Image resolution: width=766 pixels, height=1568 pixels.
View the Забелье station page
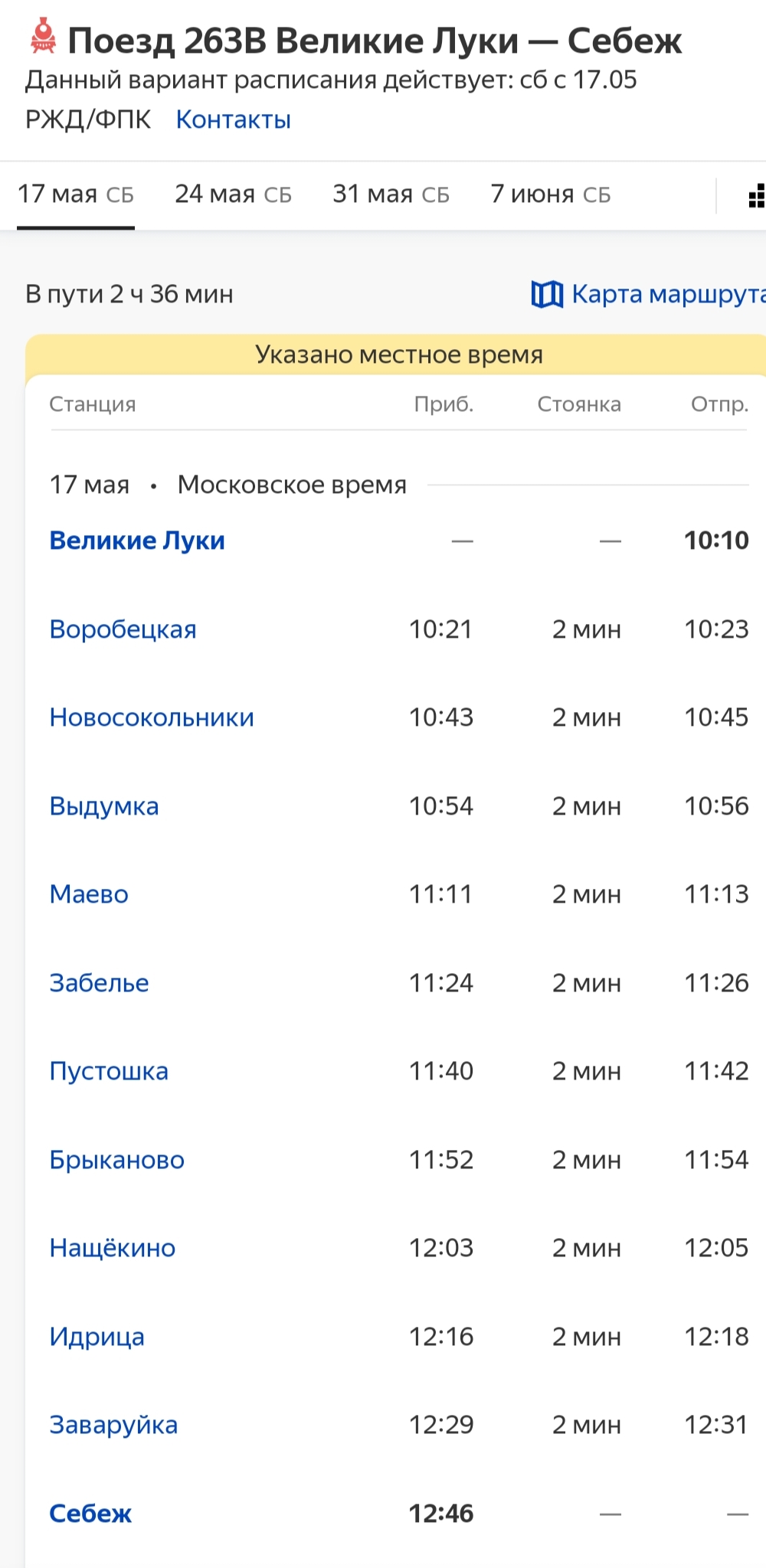(x=100, y=983)
